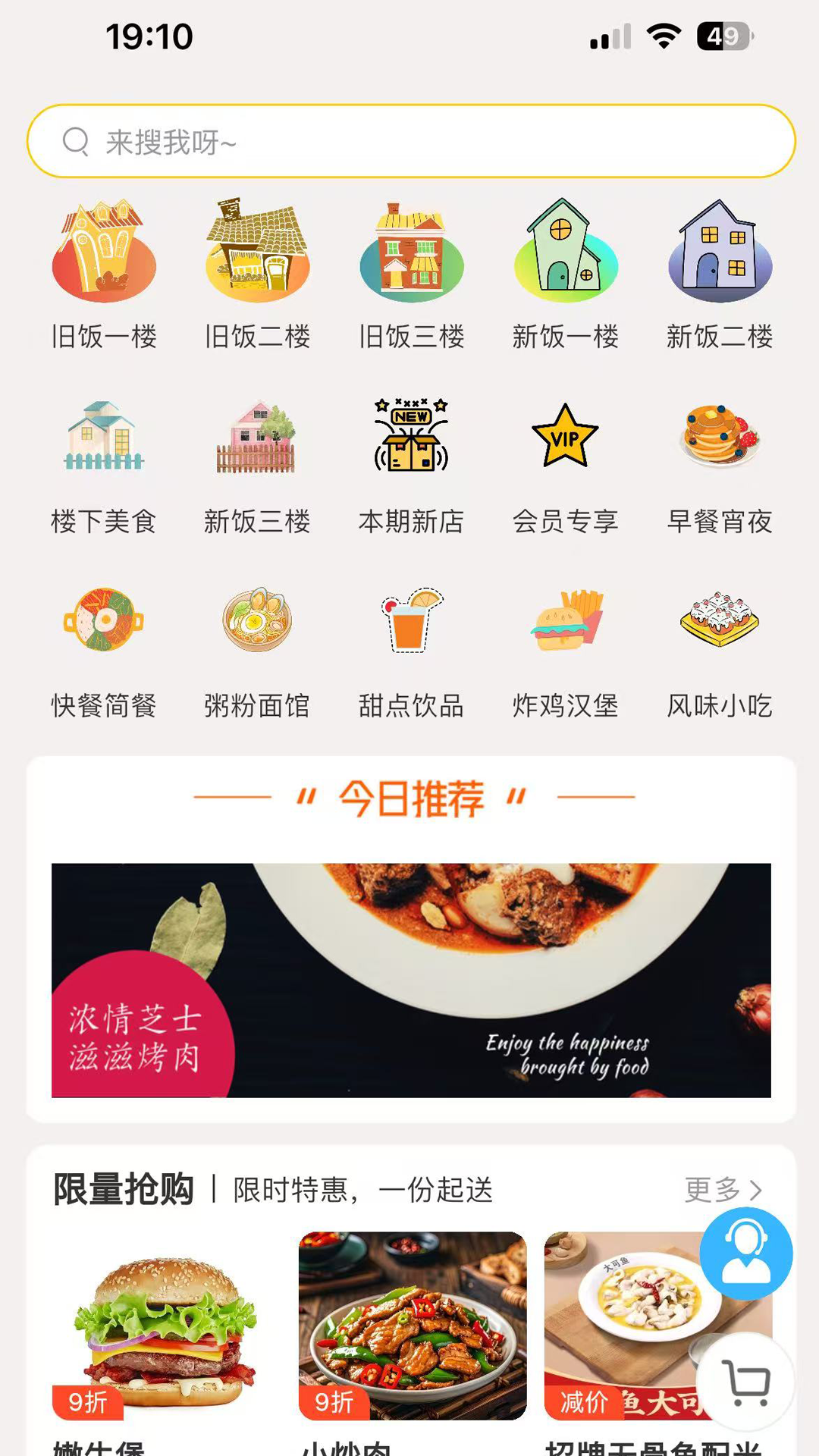Select the 旧饭三楼 category
This screenshot has width=819, height=1456.
pyautogui.click(x=411, y=275)
